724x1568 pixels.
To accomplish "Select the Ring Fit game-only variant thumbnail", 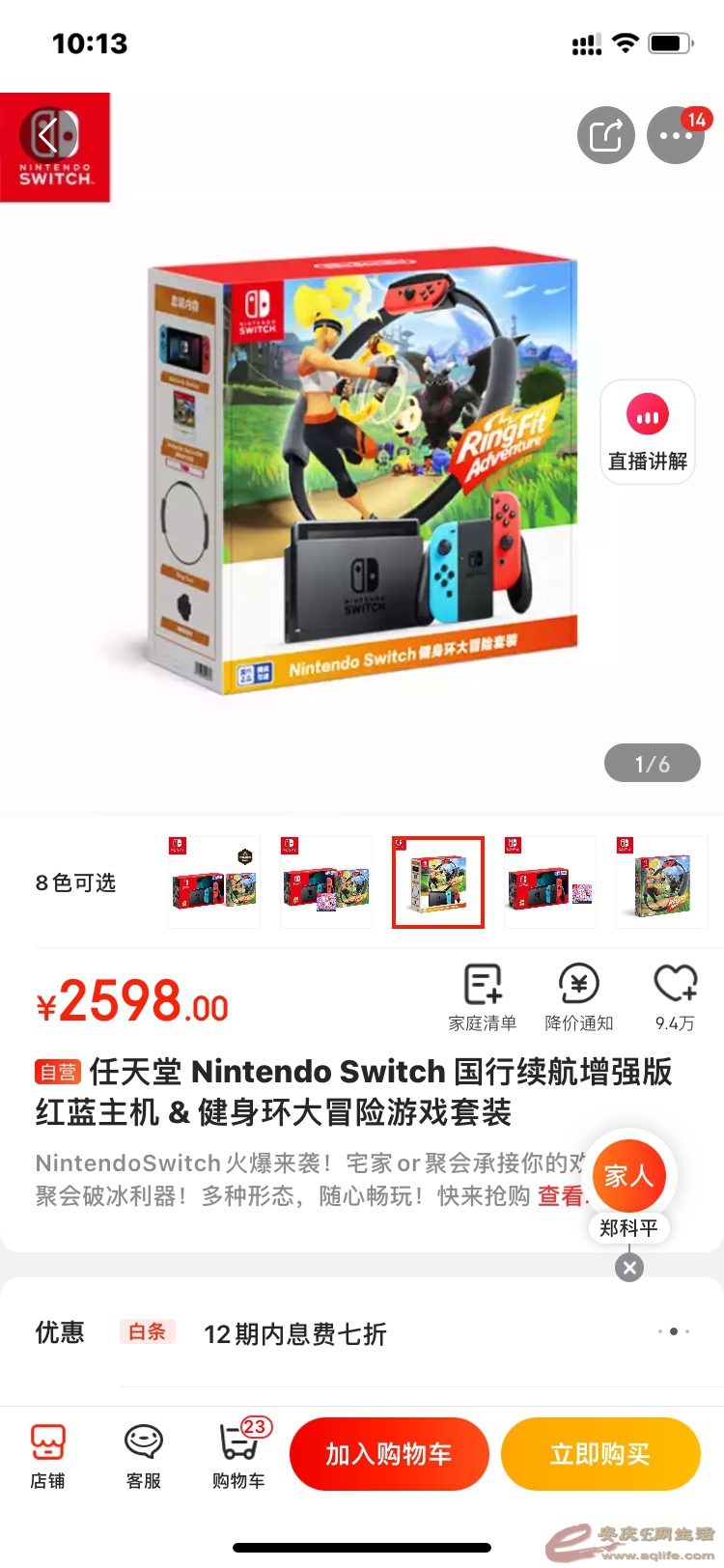I will [662, 882].
